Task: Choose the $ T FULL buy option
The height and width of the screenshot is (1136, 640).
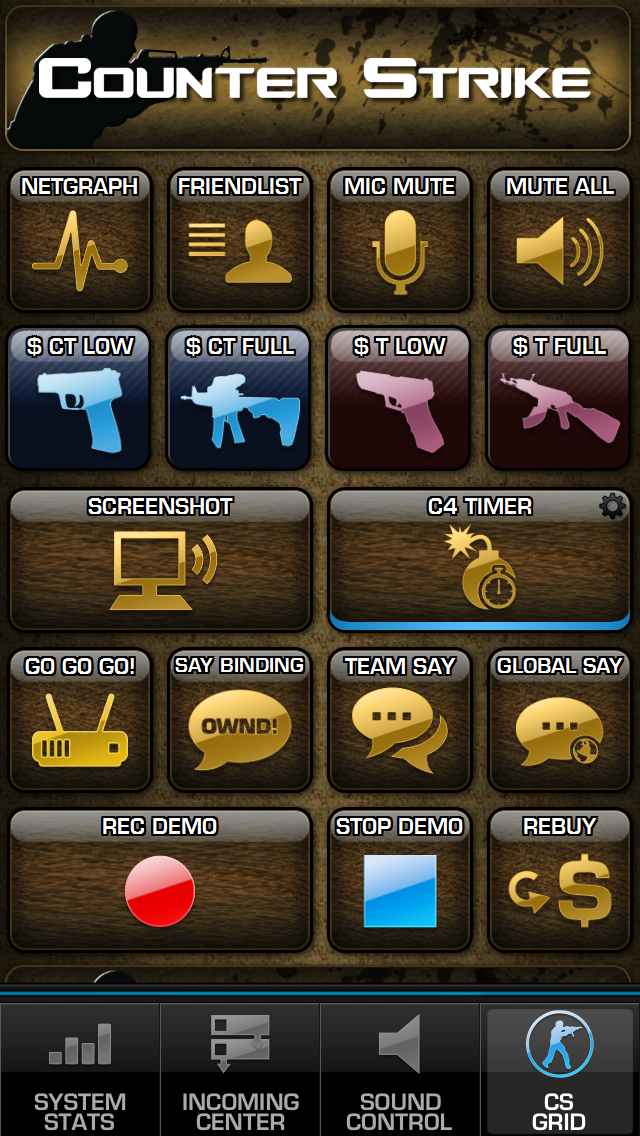Action: pyautogui.click(x=560, y=400)
